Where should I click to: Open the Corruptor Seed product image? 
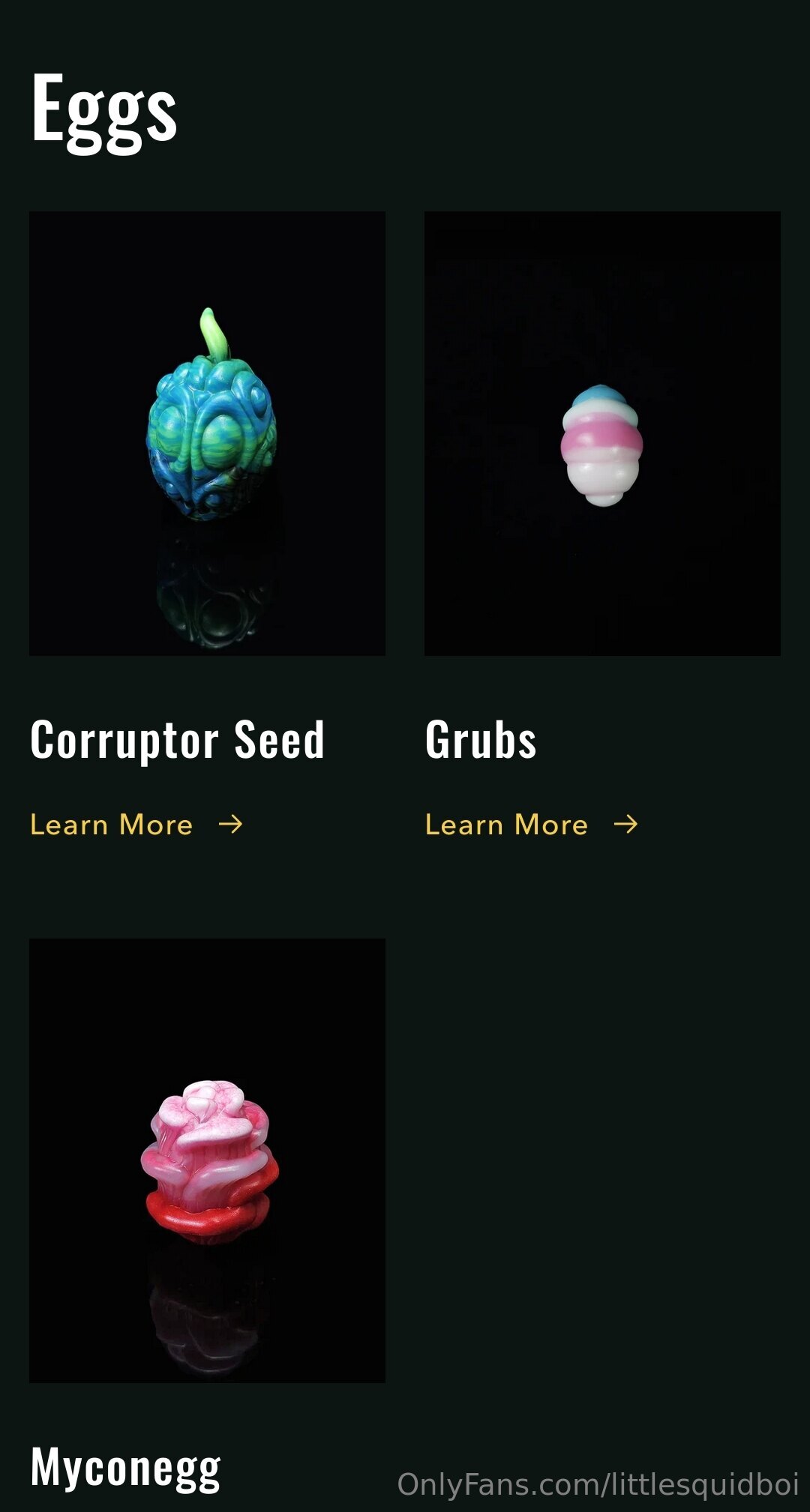tap(207, 433)
